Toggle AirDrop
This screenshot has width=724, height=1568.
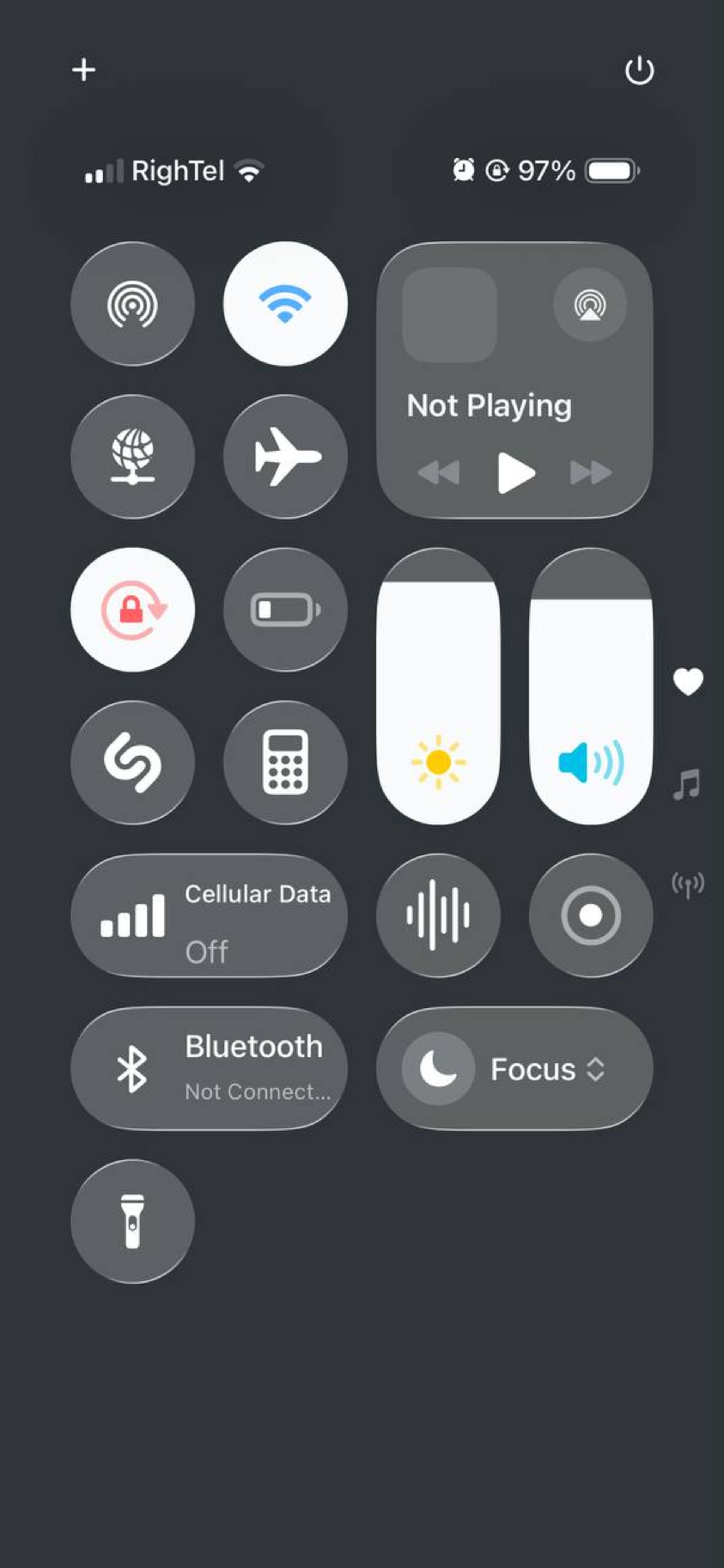pos(133,304)
